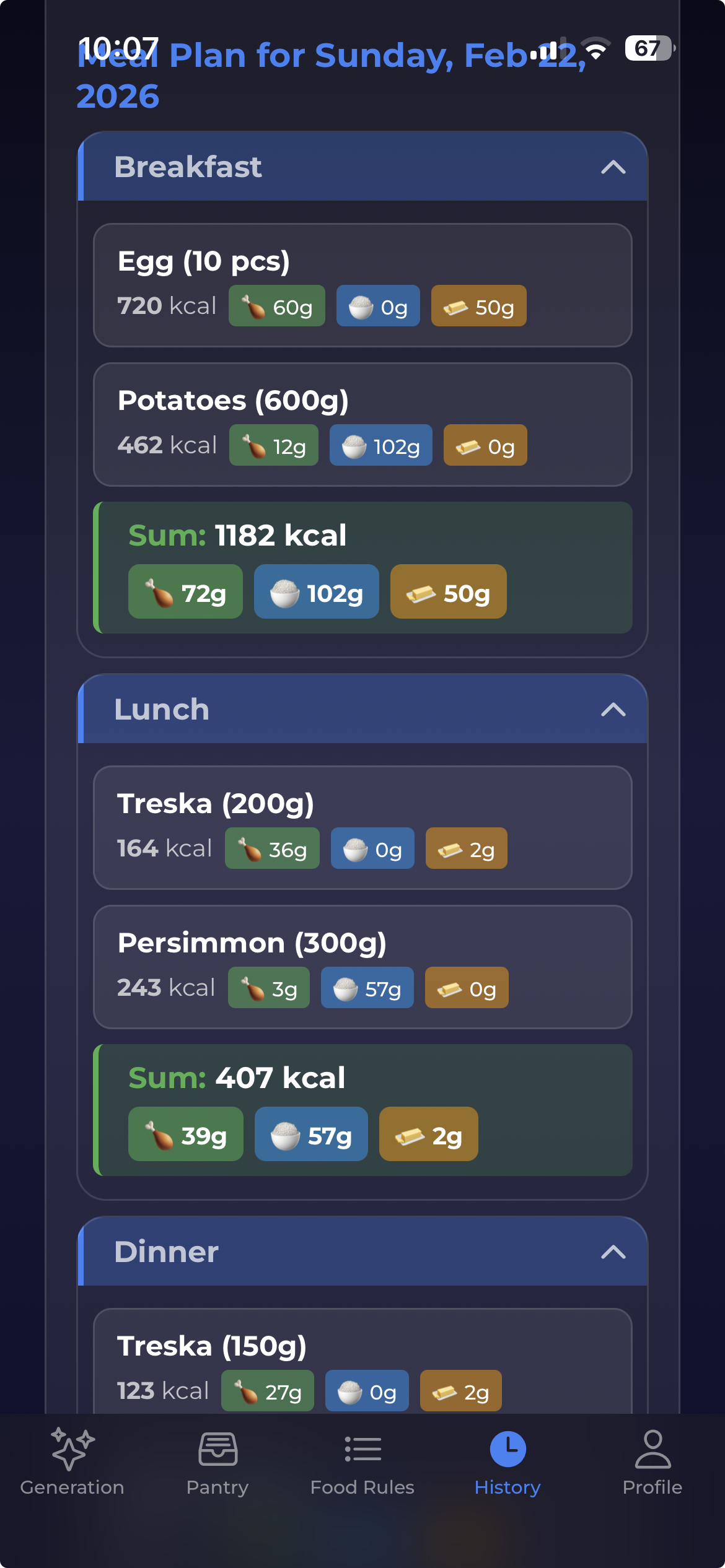Screen dimensions: 725x1568
Task: Toggle the 0g carbs badge on Treska (150g)
Action: pyautogui.click(x=366, y=1391)
